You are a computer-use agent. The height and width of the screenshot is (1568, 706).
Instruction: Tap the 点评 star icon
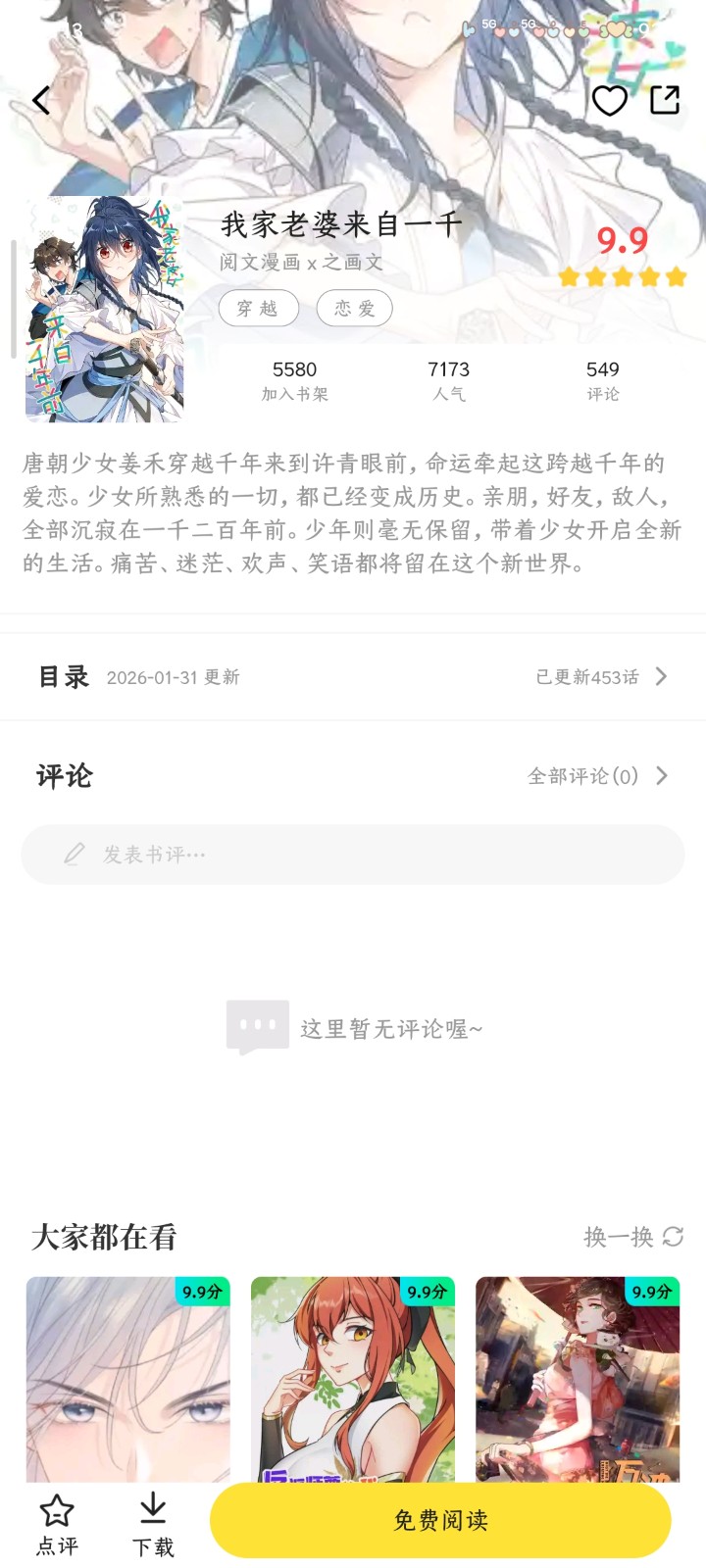pos(57,1512)
